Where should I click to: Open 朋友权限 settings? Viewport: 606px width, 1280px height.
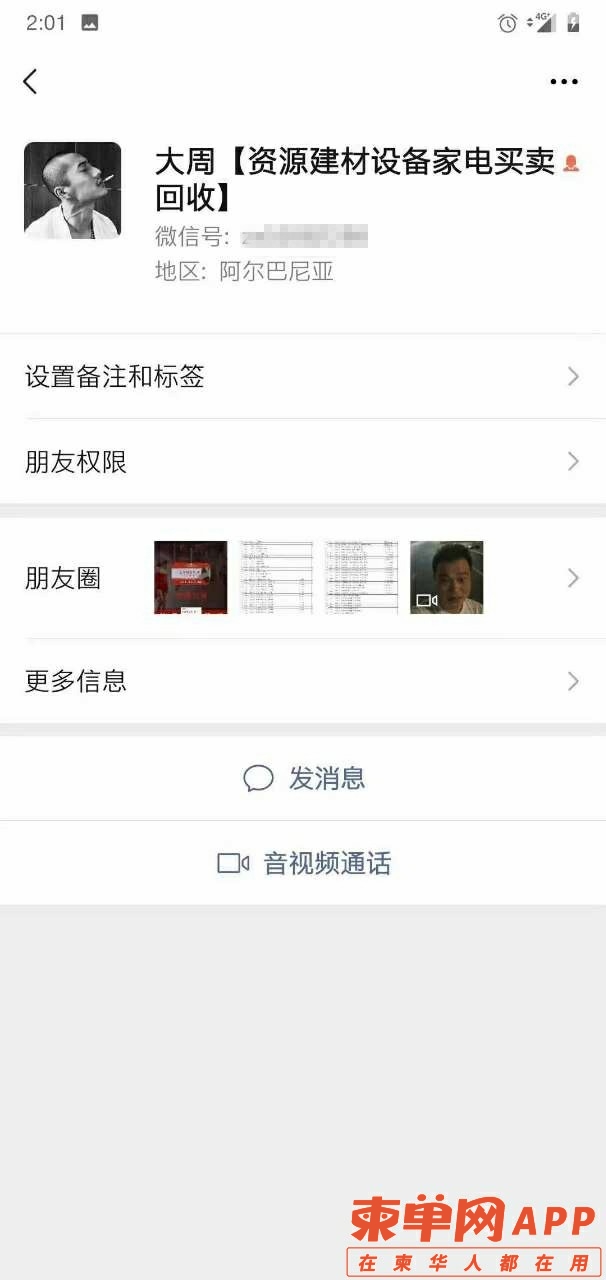(x=302, y=462)
